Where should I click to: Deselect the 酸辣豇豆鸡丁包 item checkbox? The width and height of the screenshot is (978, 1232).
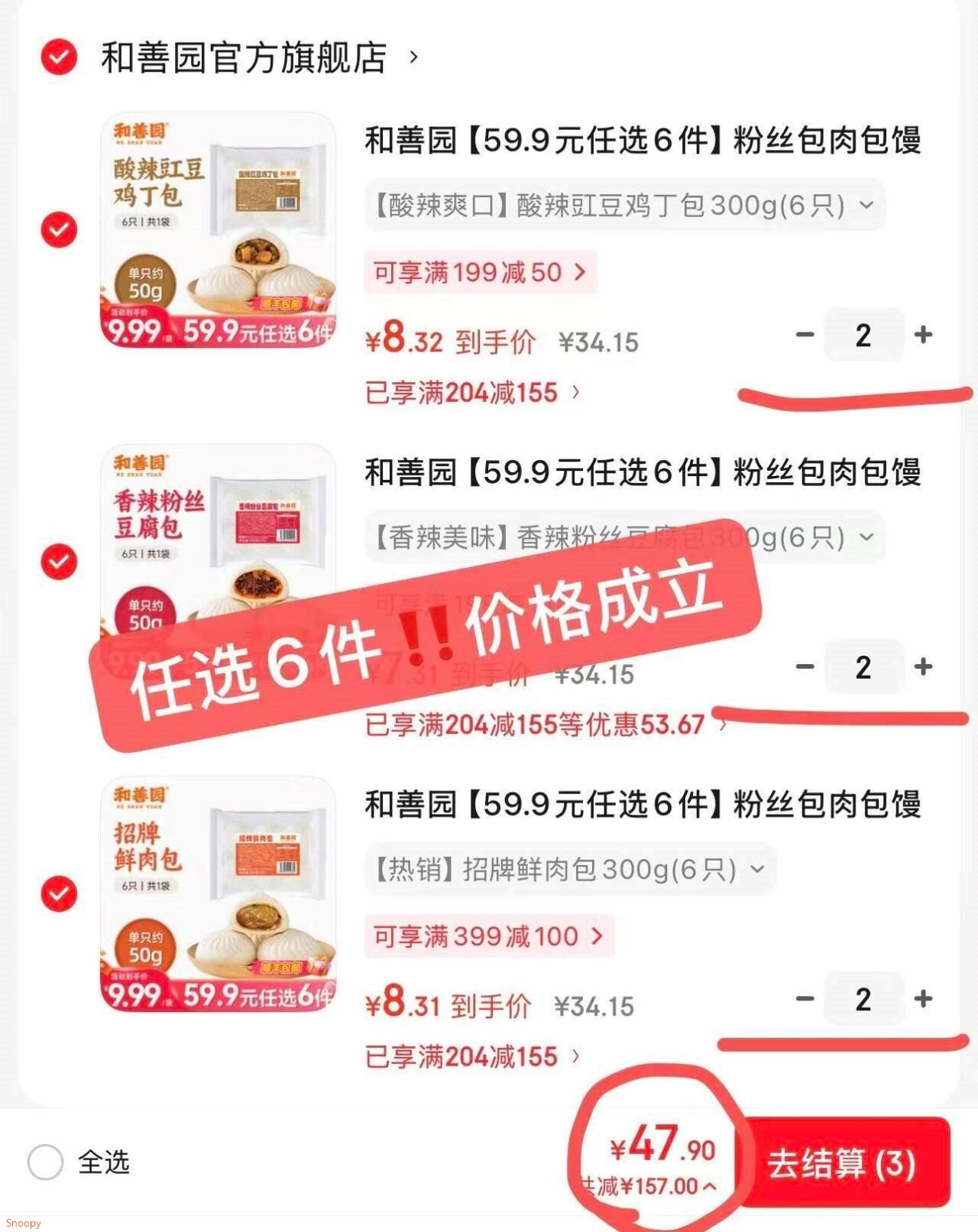click(59, 229)
